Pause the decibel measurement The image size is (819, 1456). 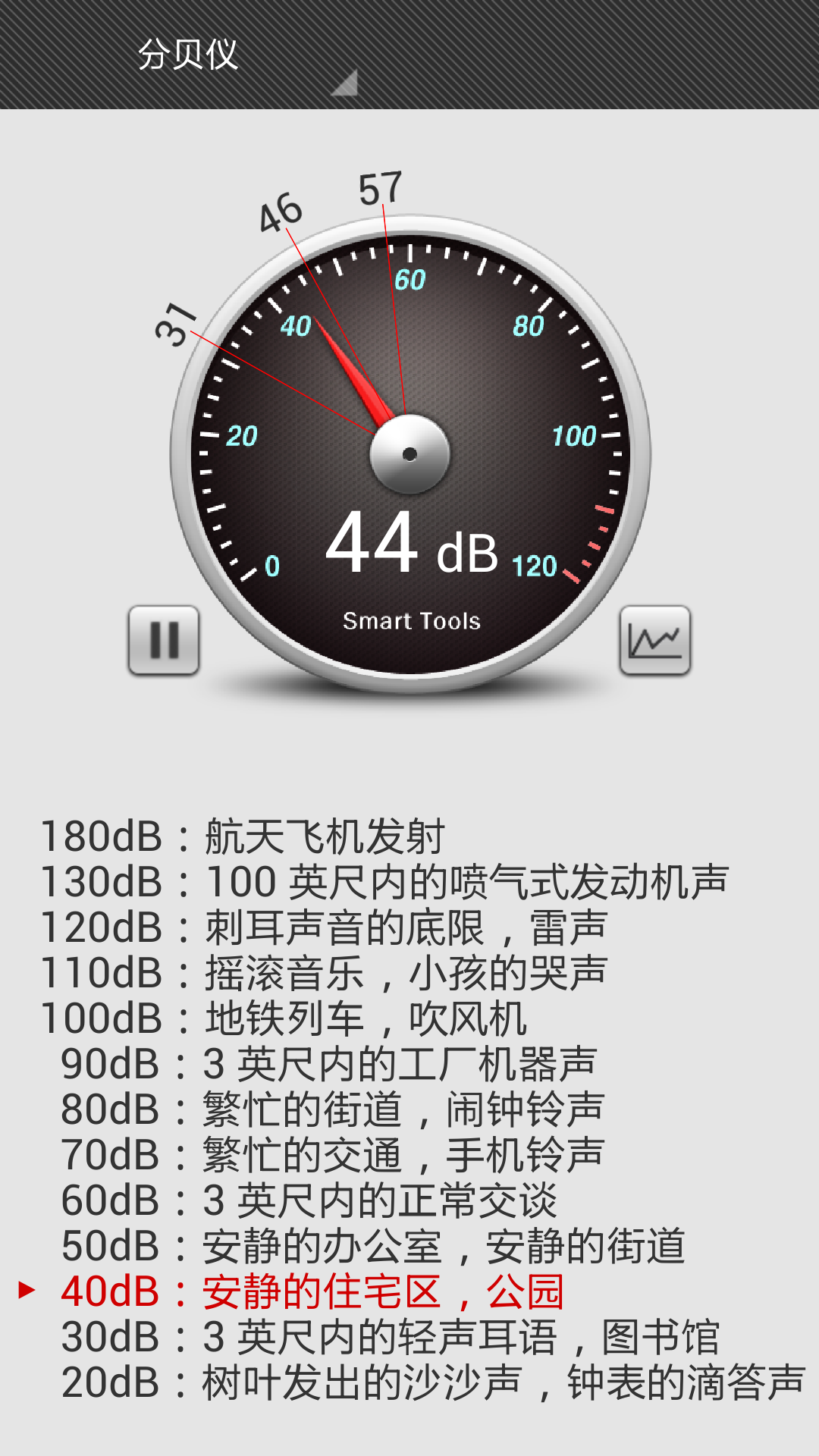pos(164,641)
